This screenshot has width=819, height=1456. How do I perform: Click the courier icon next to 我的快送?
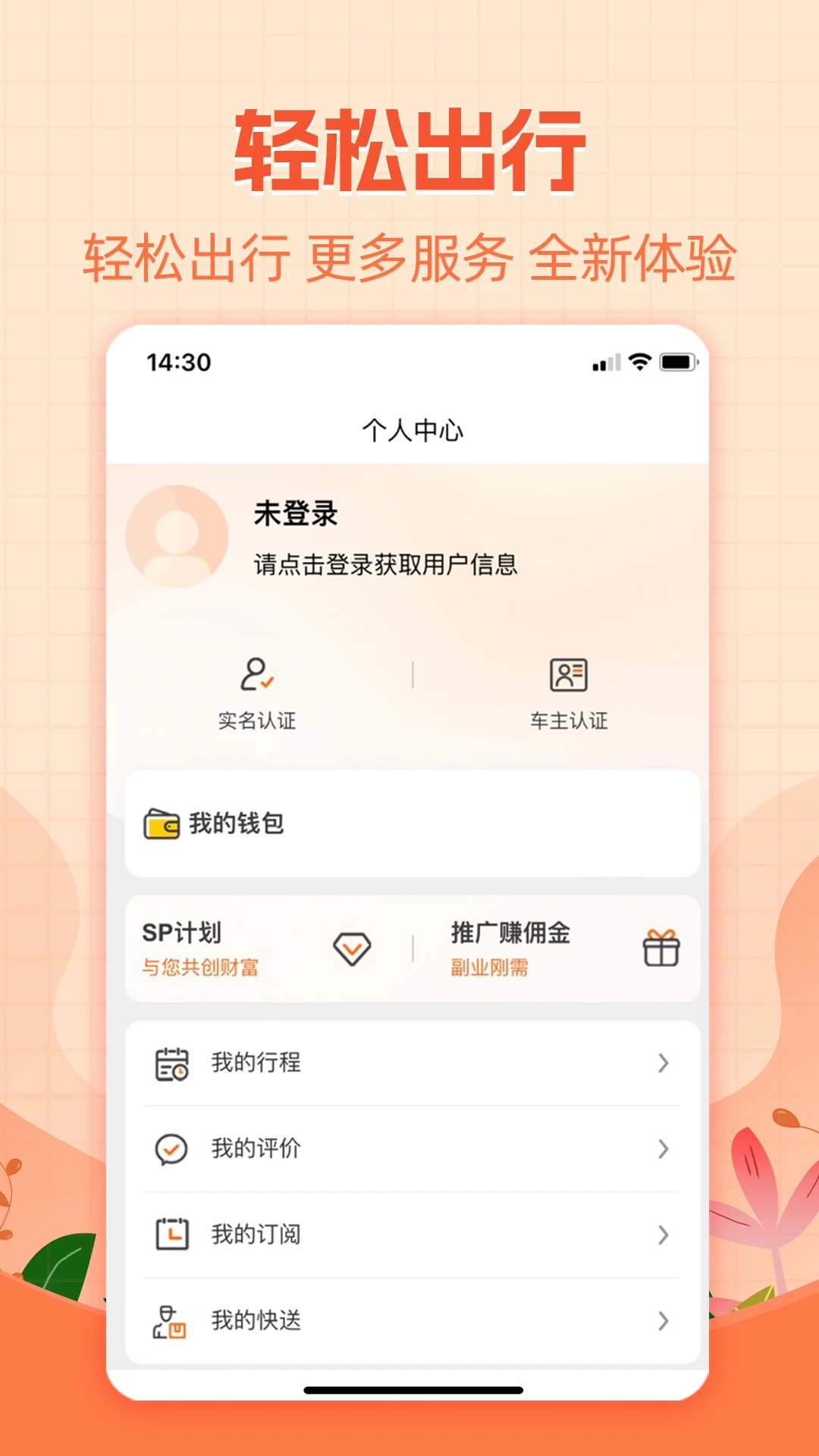click(x=169, y=1321)
